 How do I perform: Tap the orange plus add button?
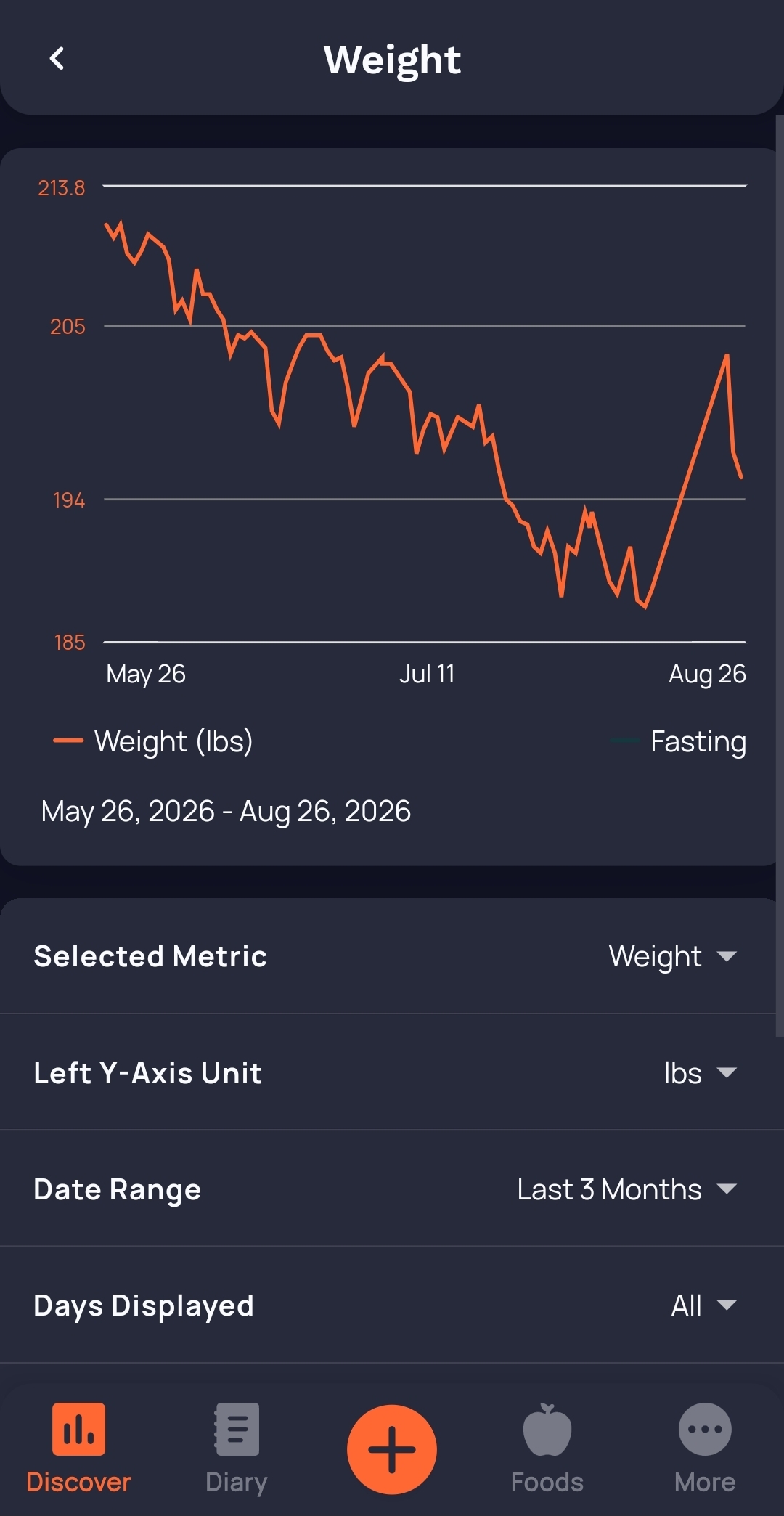[392, 1449]
